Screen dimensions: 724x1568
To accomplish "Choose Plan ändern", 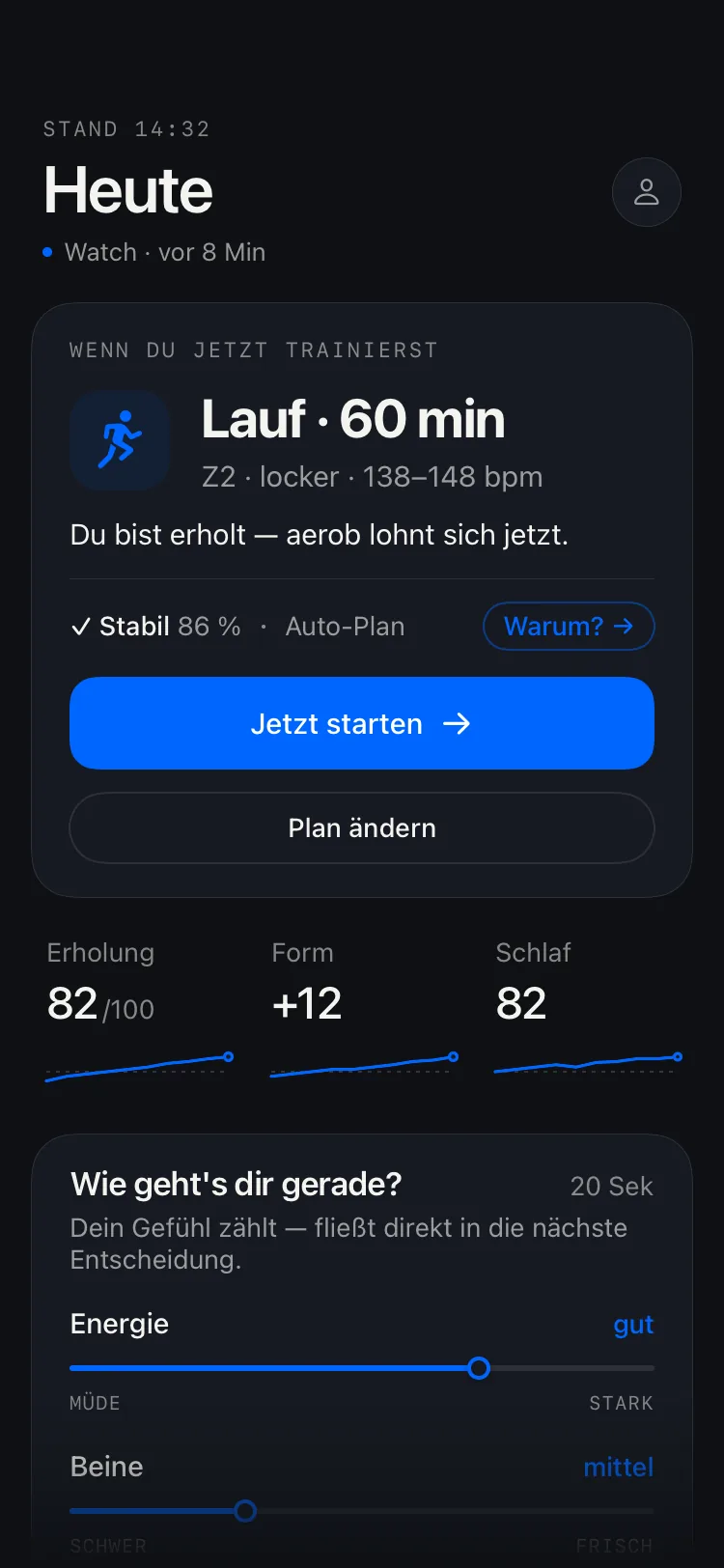I will click(362, 827).
